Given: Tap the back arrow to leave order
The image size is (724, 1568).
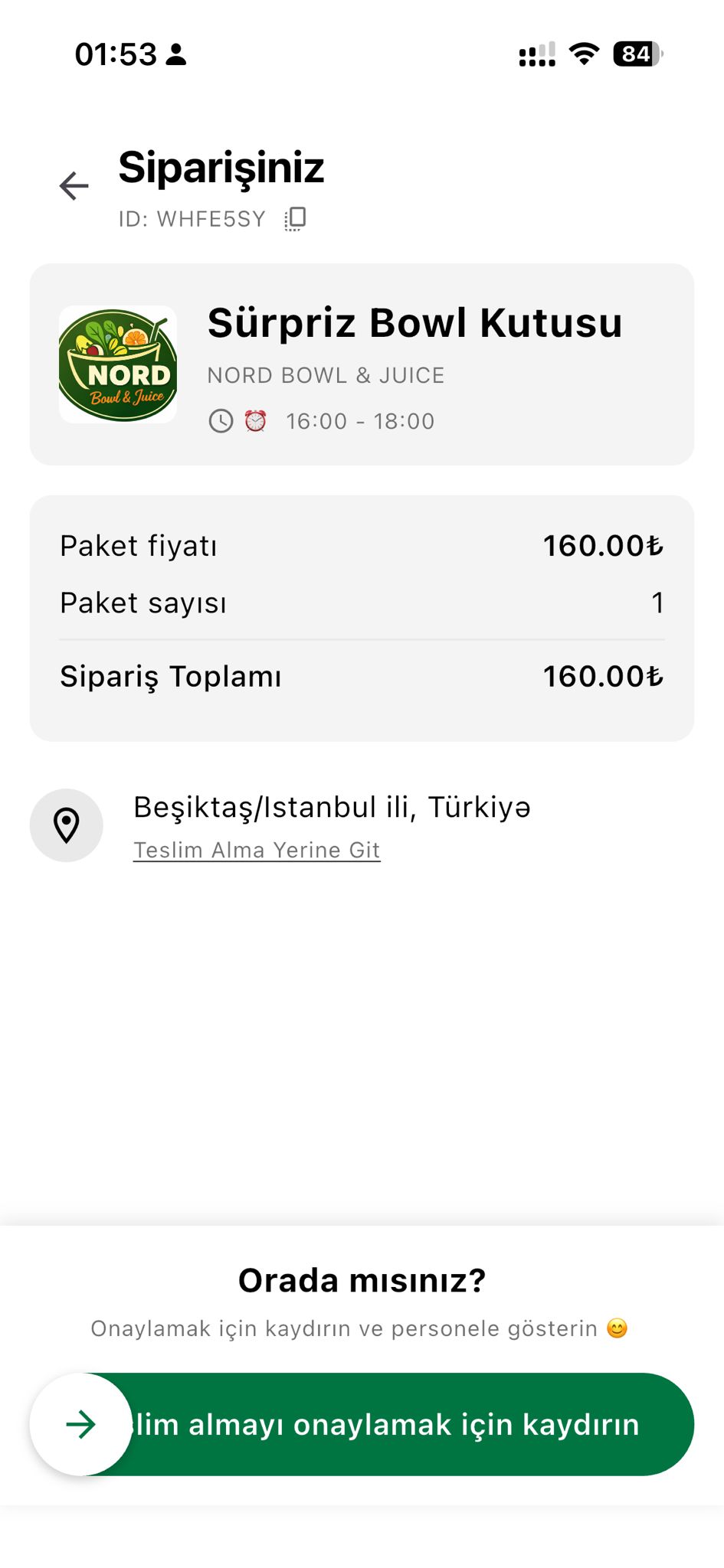Looking at the screenshot, I should click(73, 186).
